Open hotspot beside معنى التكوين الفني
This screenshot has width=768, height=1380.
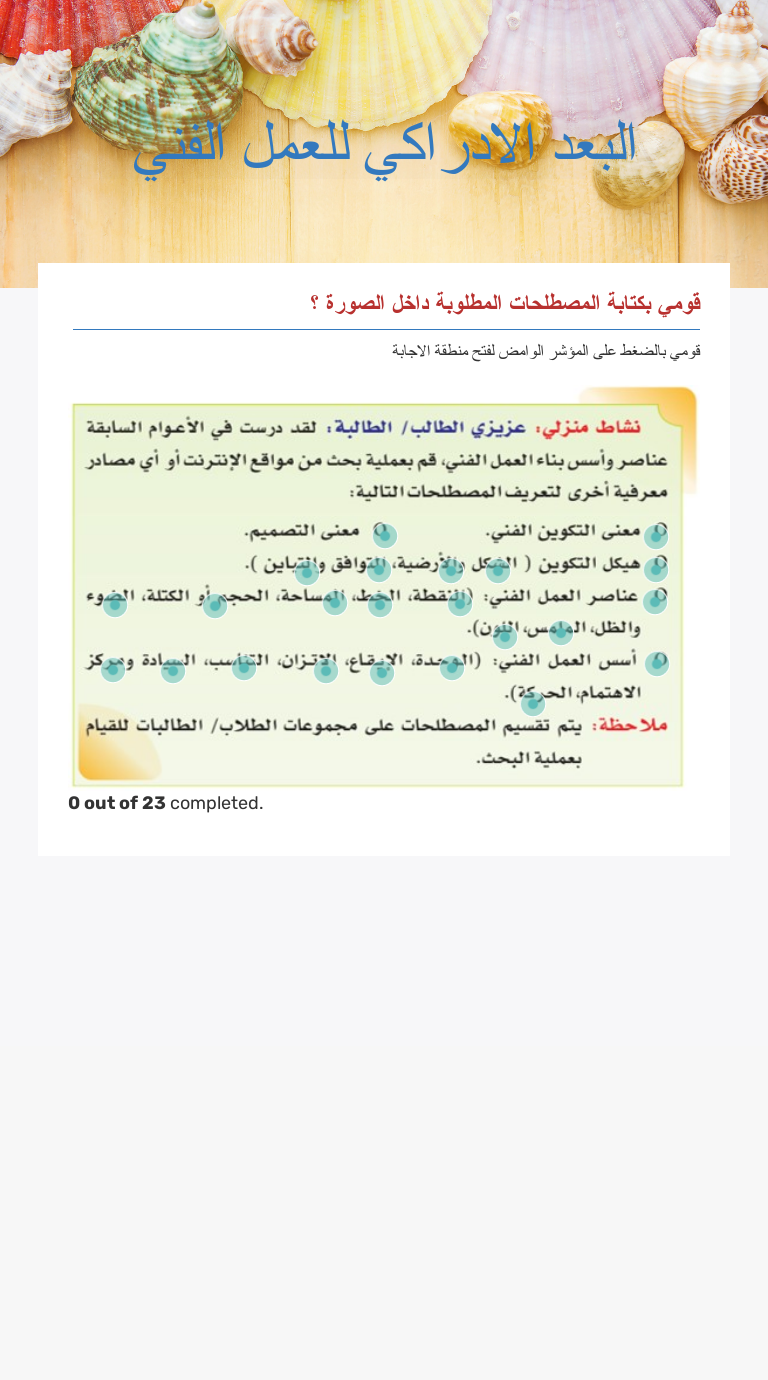point(656,537)
